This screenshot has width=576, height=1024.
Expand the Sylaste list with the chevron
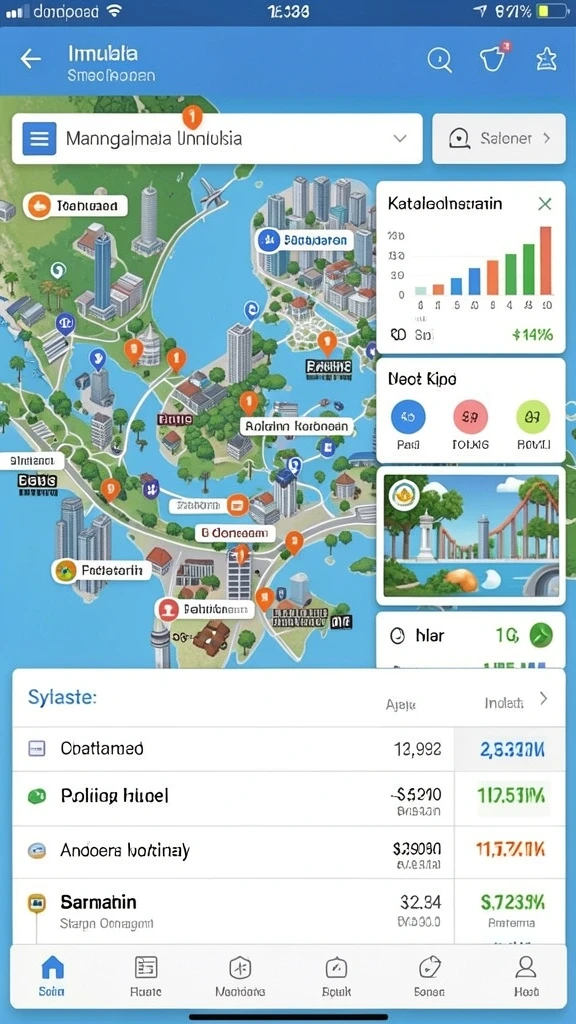click(543, 699)
